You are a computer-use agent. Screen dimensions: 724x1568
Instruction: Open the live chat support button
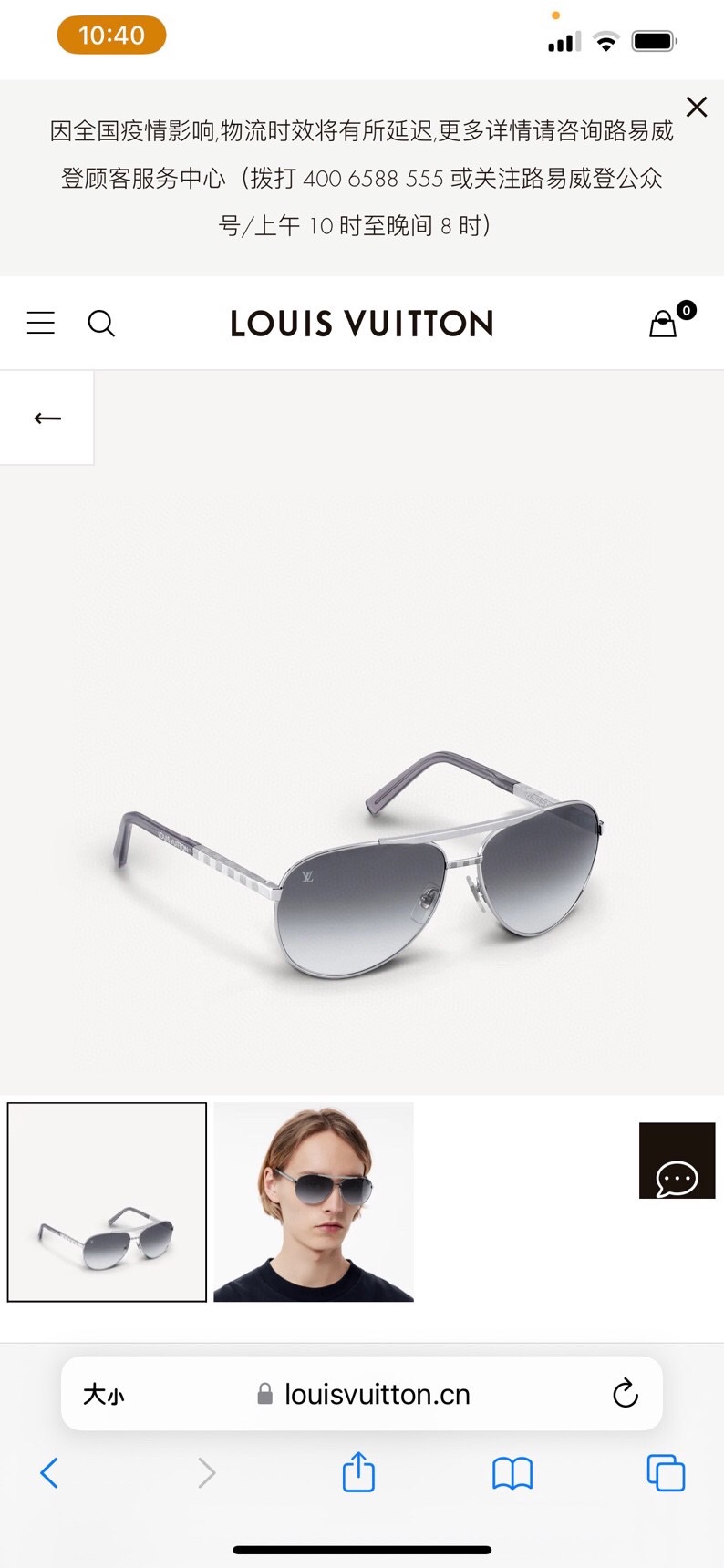(677, 1161)
